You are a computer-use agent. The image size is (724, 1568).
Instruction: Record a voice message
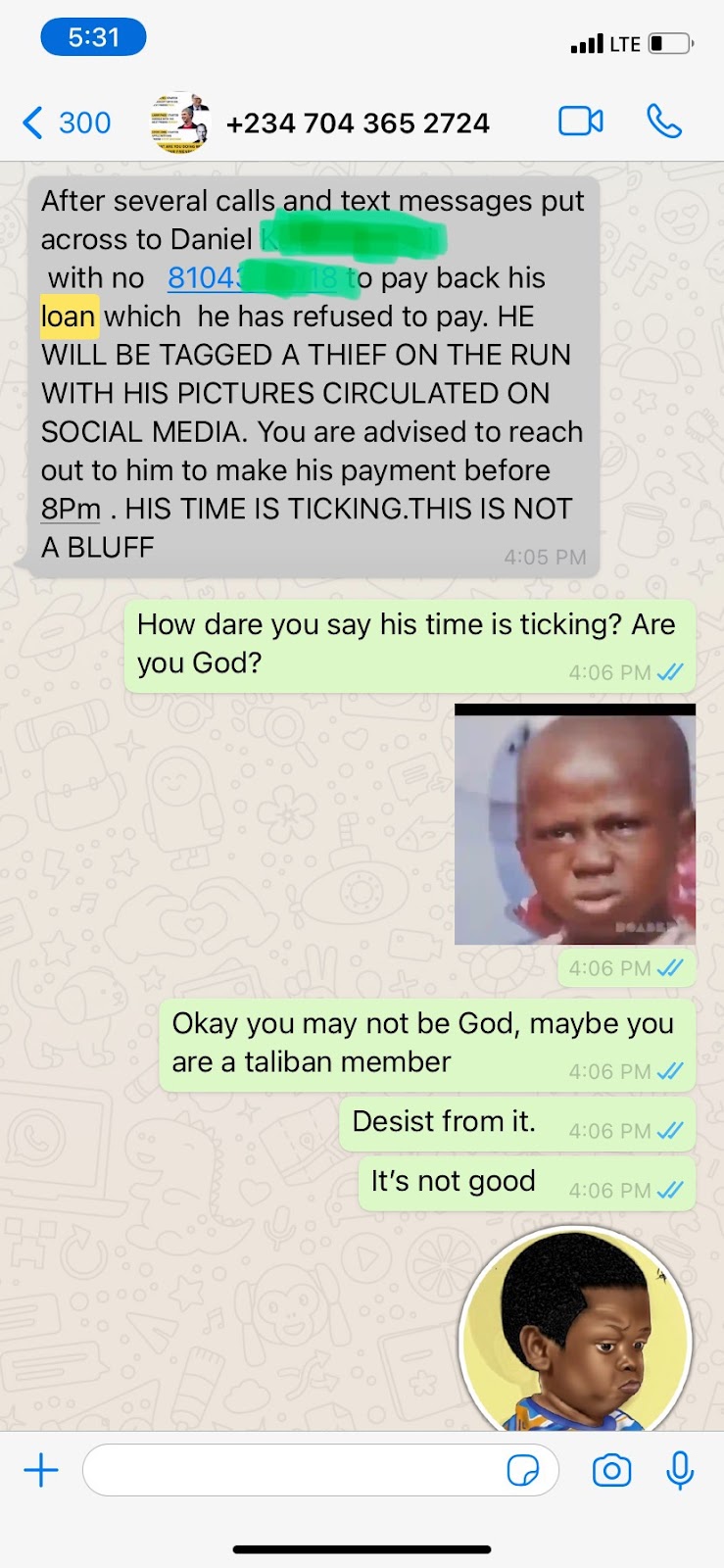click(680, 1470)
